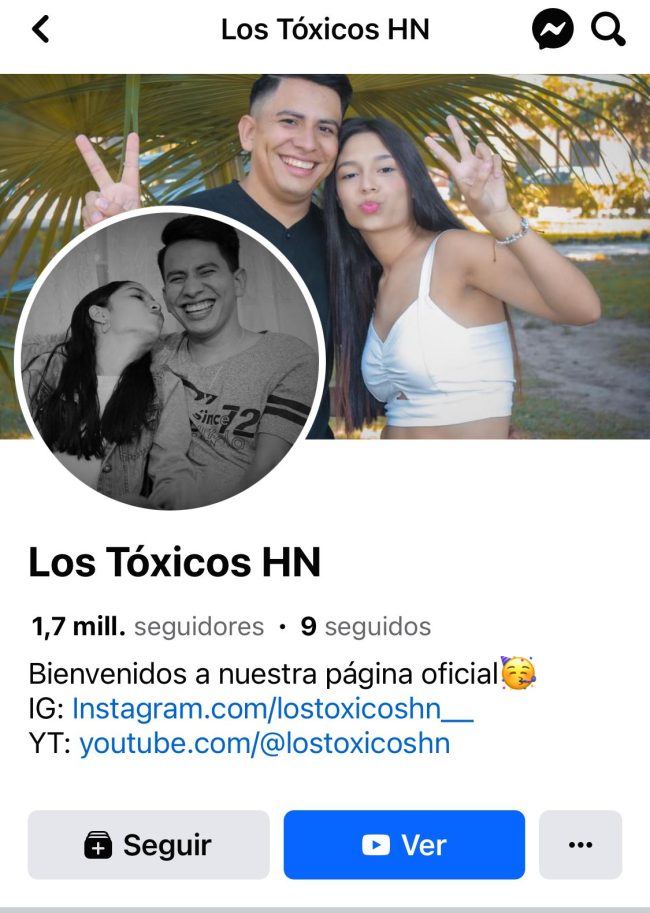Open Messenger from the top bar
This screenshot has height=913, width=650.
point(552,30)
